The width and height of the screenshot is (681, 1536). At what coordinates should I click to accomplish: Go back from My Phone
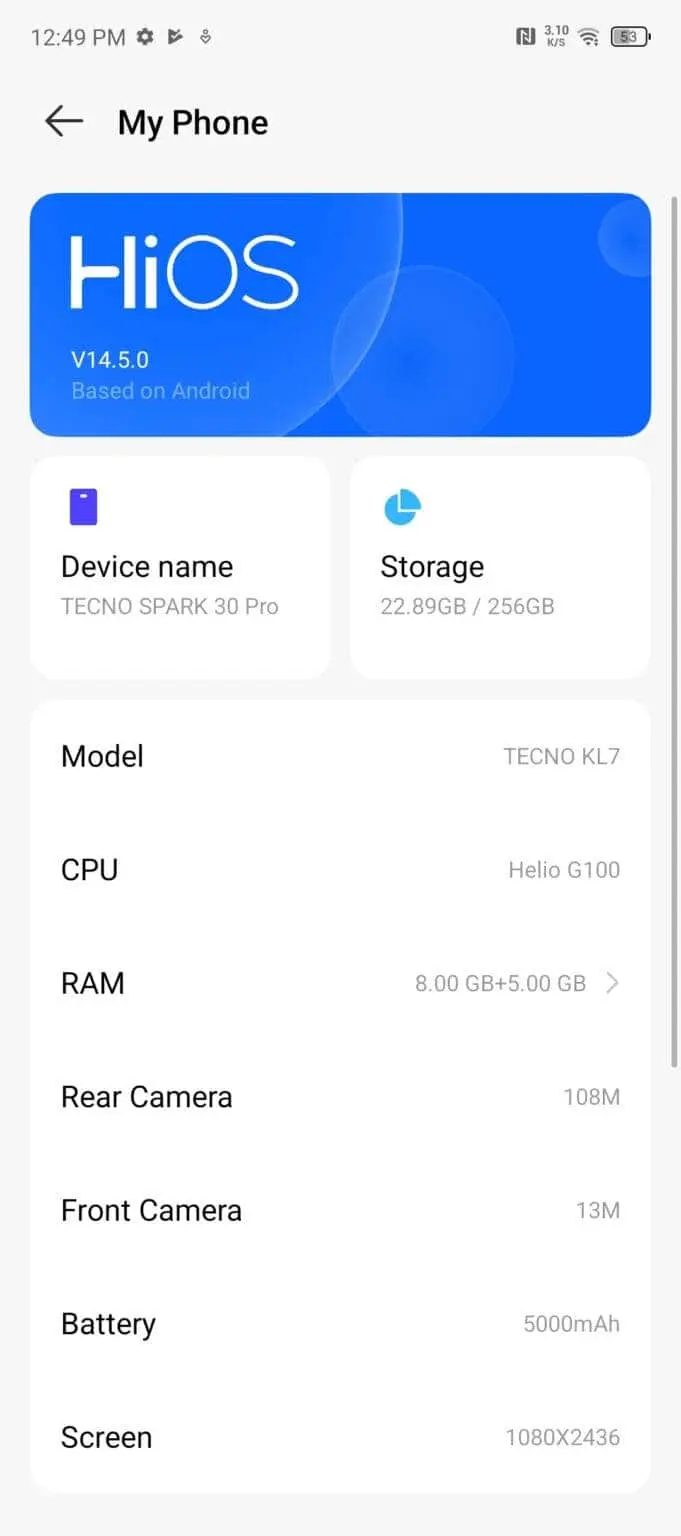tap(64, 122)
